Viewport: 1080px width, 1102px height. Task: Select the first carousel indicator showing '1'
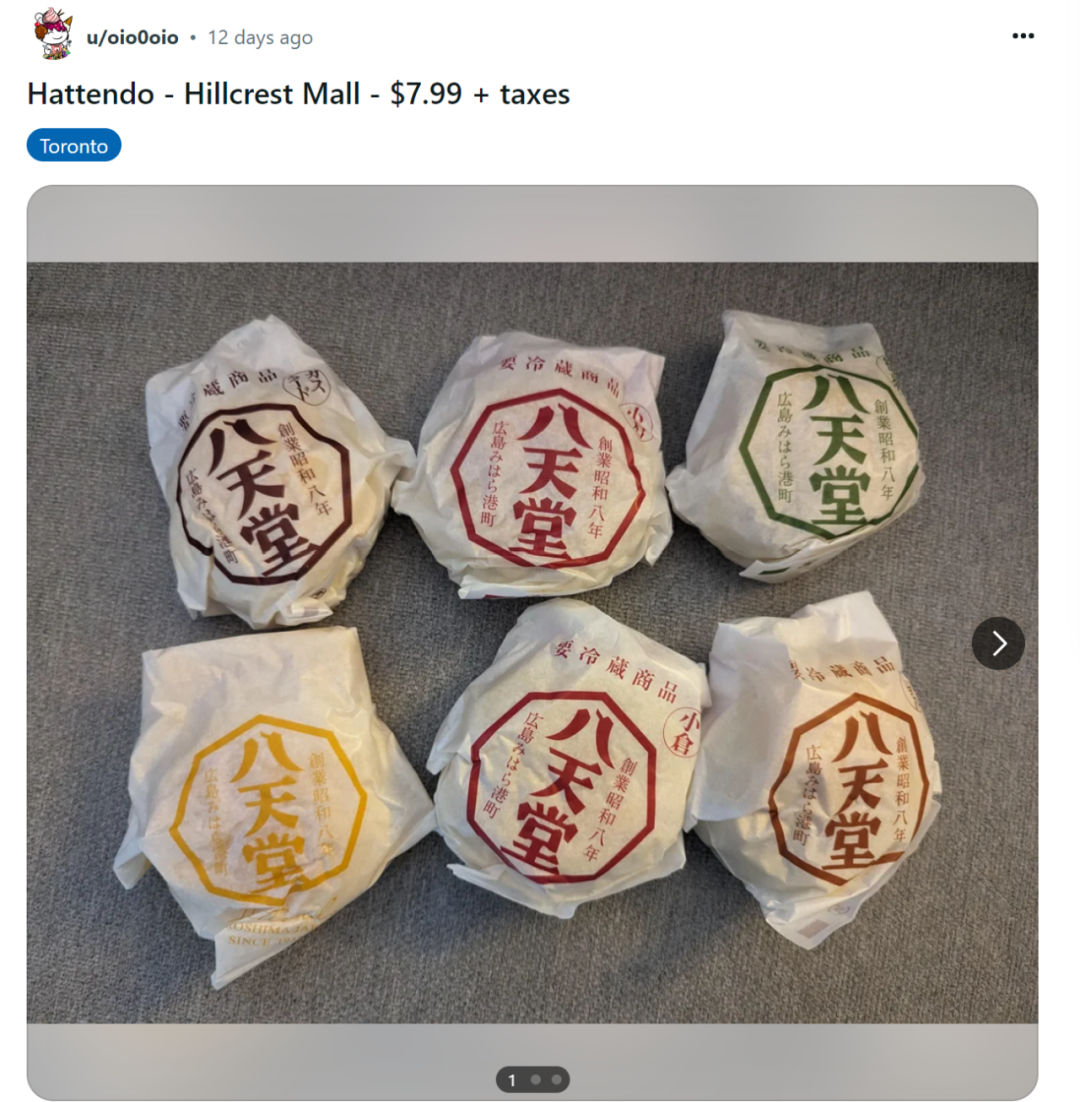pos(511,1080)
